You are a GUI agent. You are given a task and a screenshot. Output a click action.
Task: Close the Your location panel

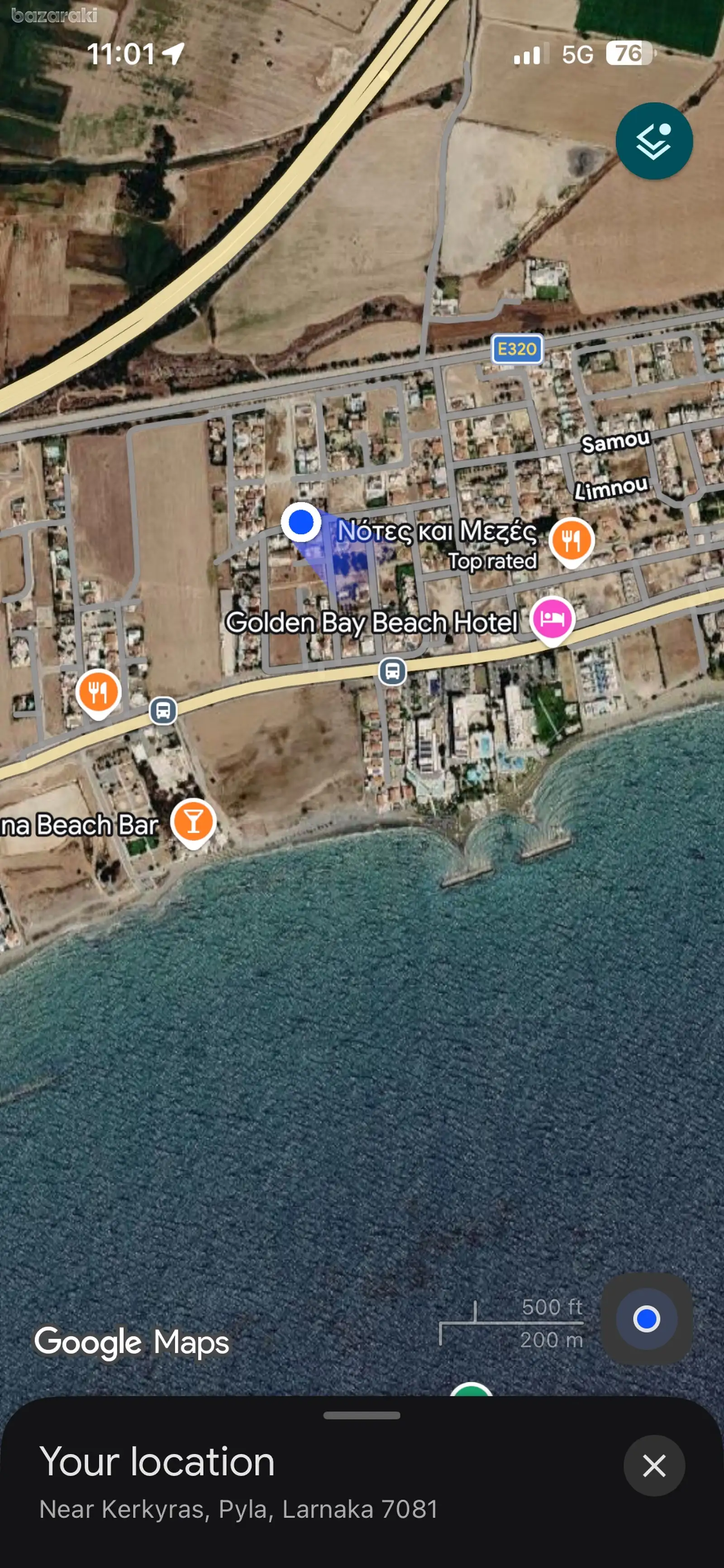point(654,1466)
